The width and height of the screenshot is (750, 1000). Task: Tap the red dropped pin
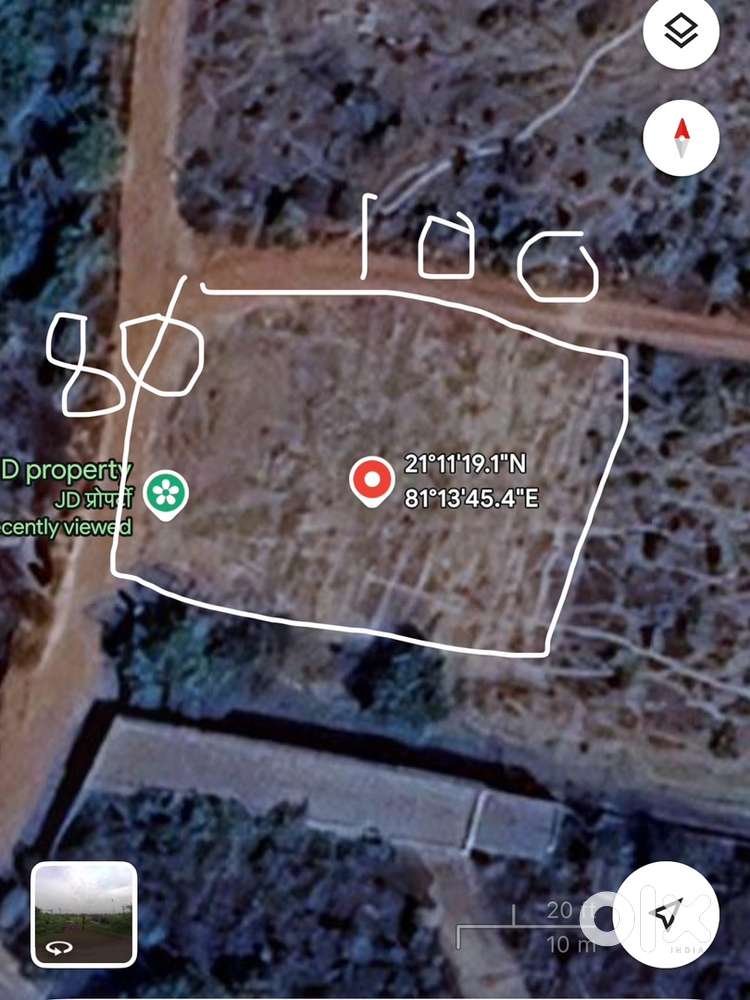(371, 481)
